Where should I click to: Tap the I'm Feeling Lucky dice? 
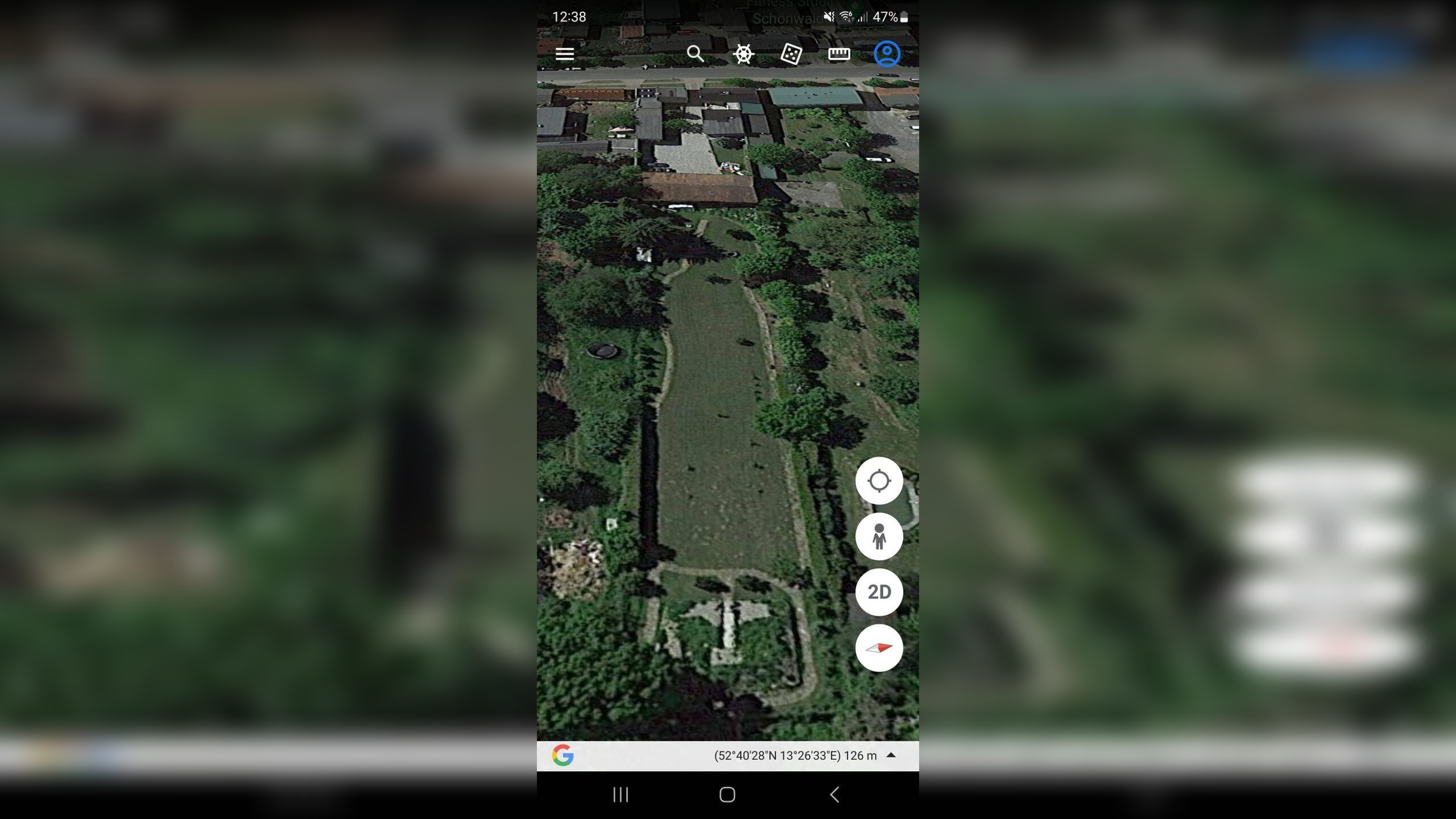(791, 54)
